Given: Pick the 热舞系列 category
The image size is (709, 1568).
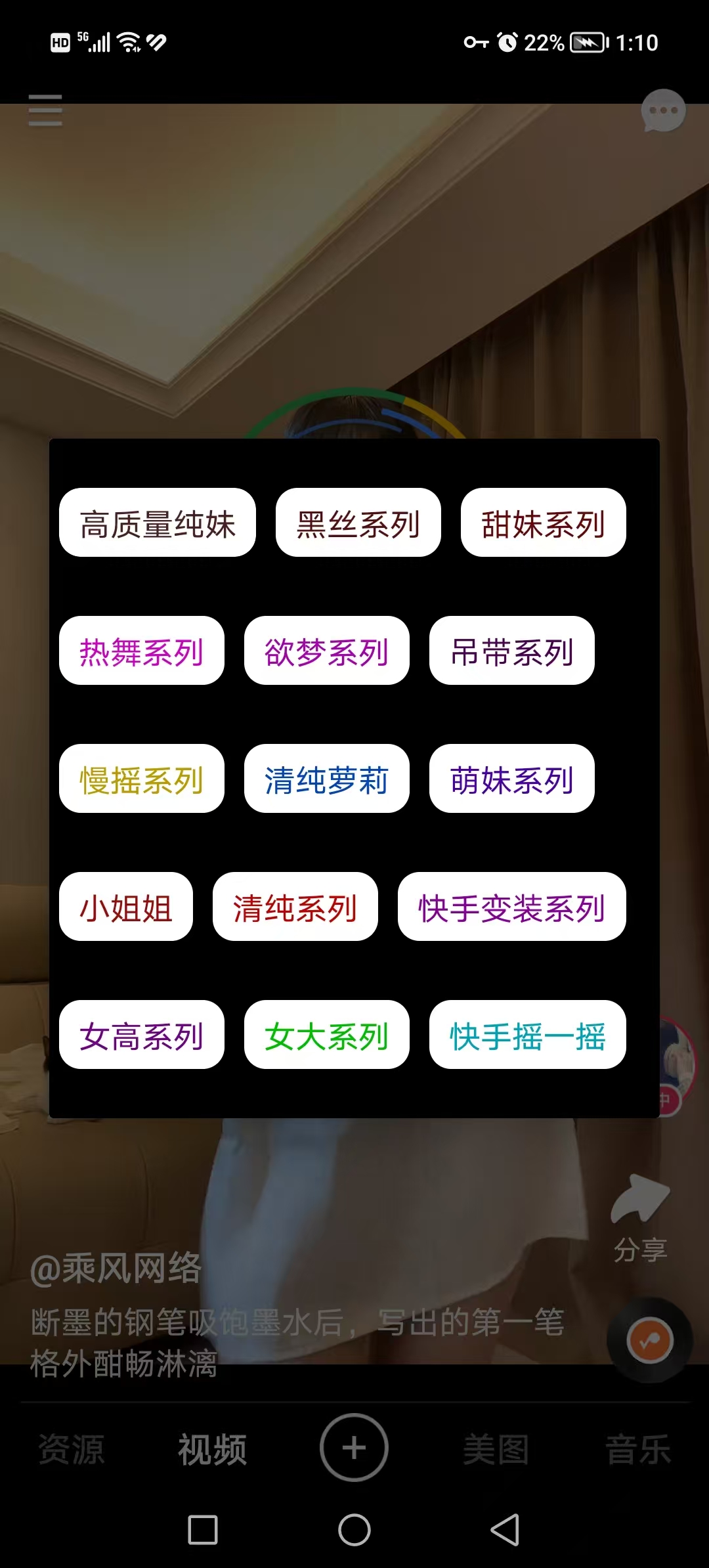Looking at the screenshot, I should click(x=141, y=651).
